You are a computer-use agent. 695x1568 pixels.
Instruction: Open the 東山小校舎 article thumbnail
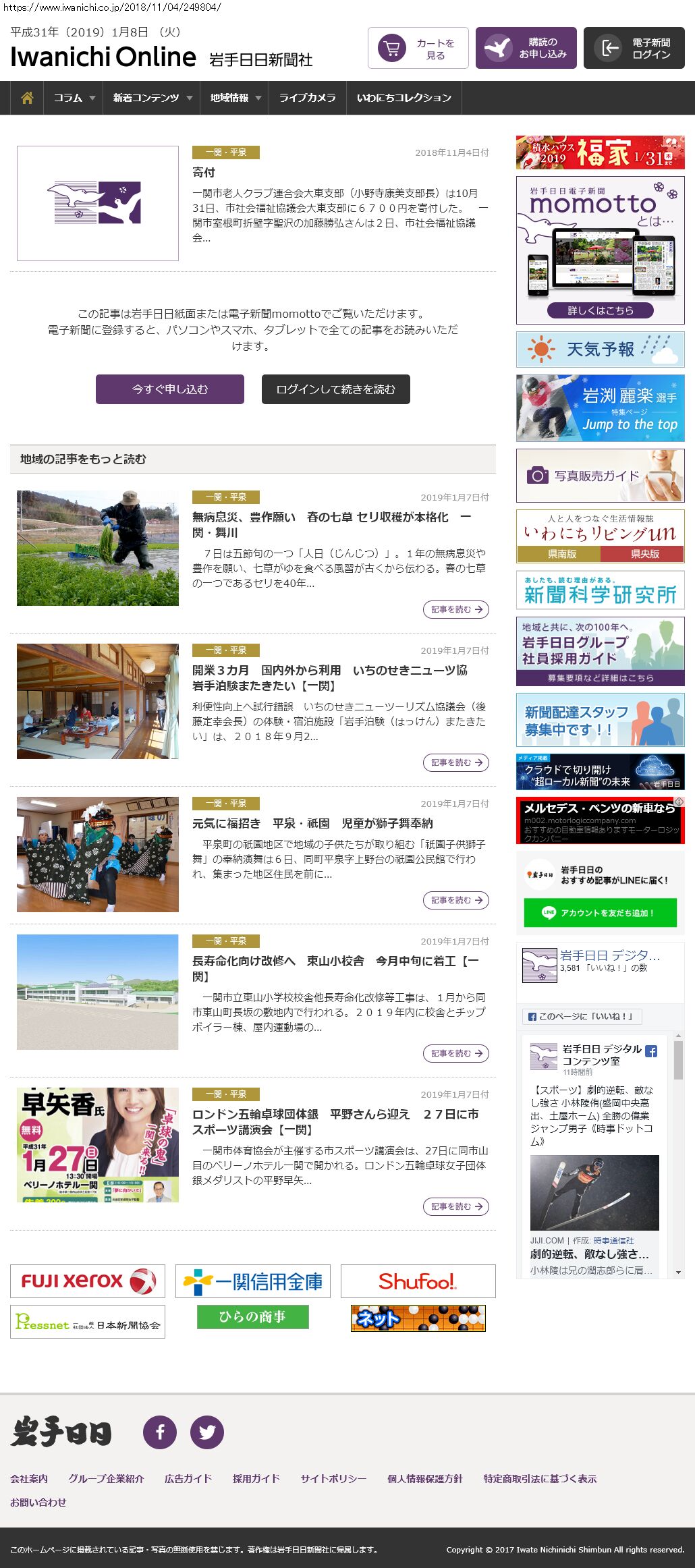(x=98, y=992)
